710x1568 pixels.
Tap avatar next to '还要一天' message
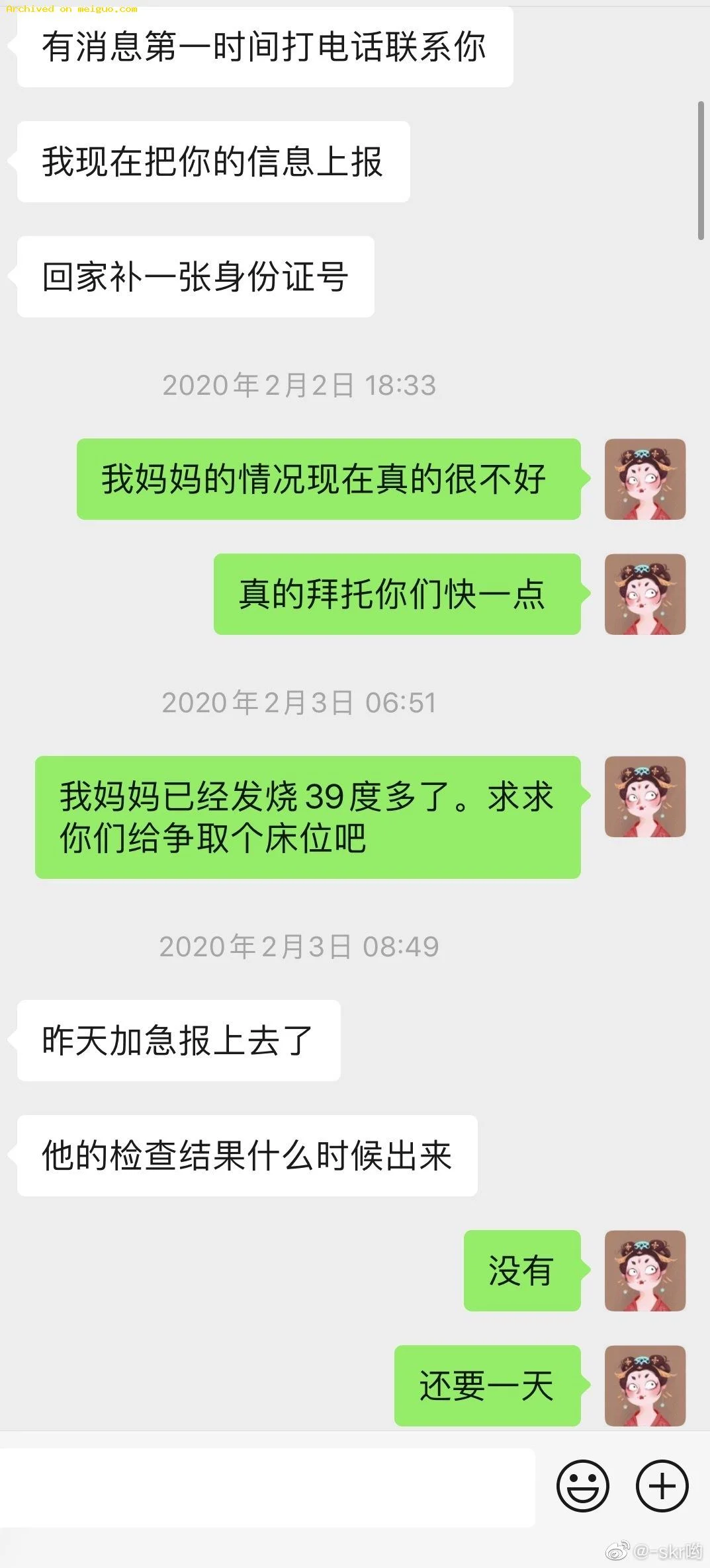tap(644, 1385)
